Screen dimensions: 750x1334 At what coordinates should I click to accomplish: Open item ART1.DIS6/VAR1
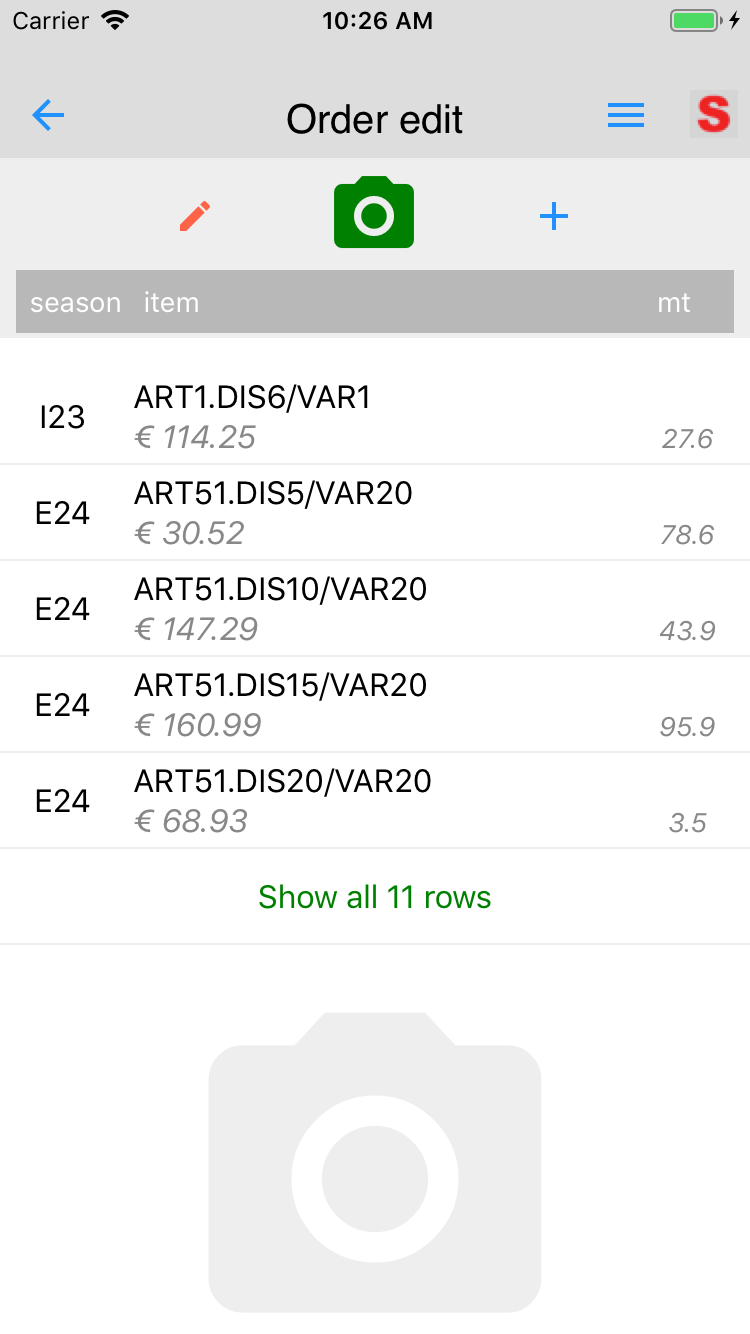point(375,417)
